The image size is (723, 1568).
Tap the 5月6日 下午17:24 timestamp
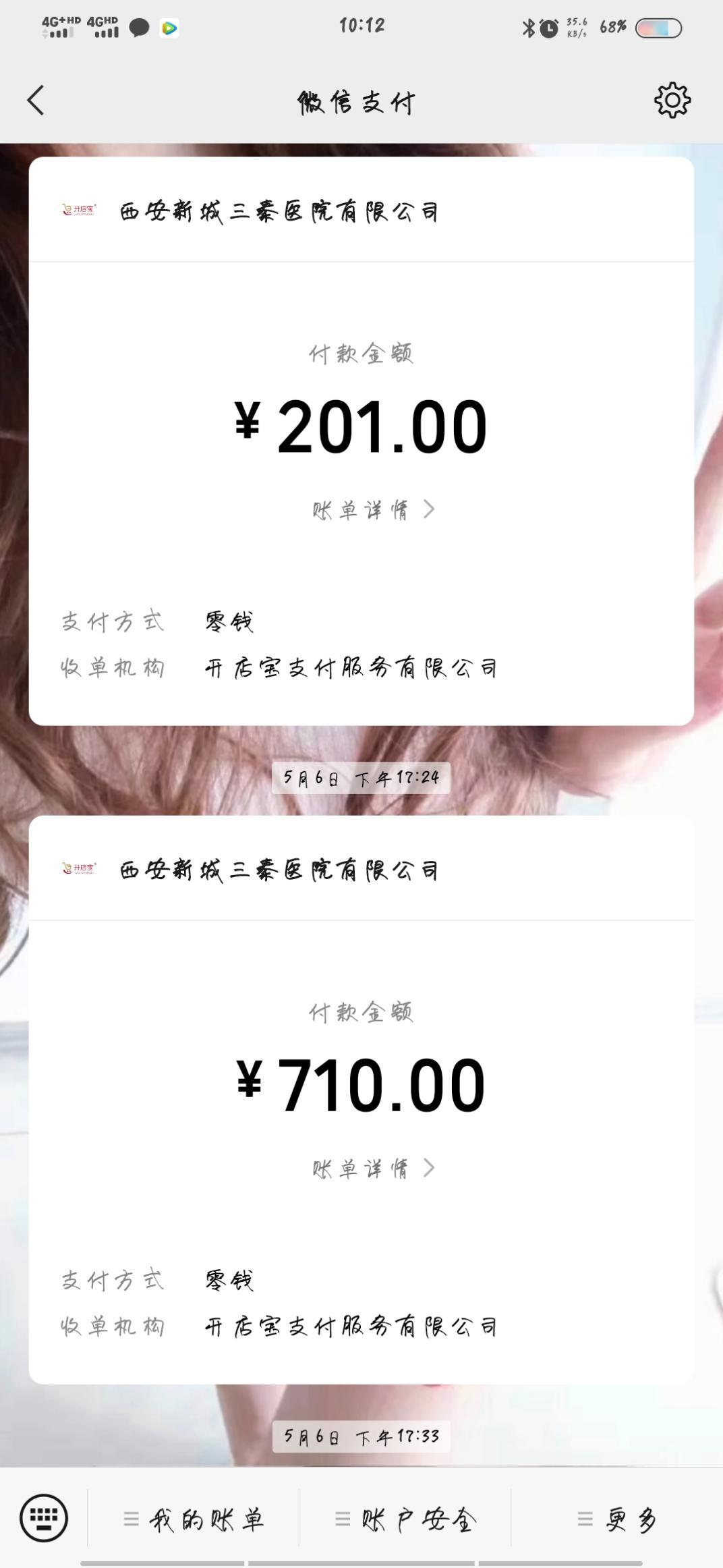(x=361, y=777)
